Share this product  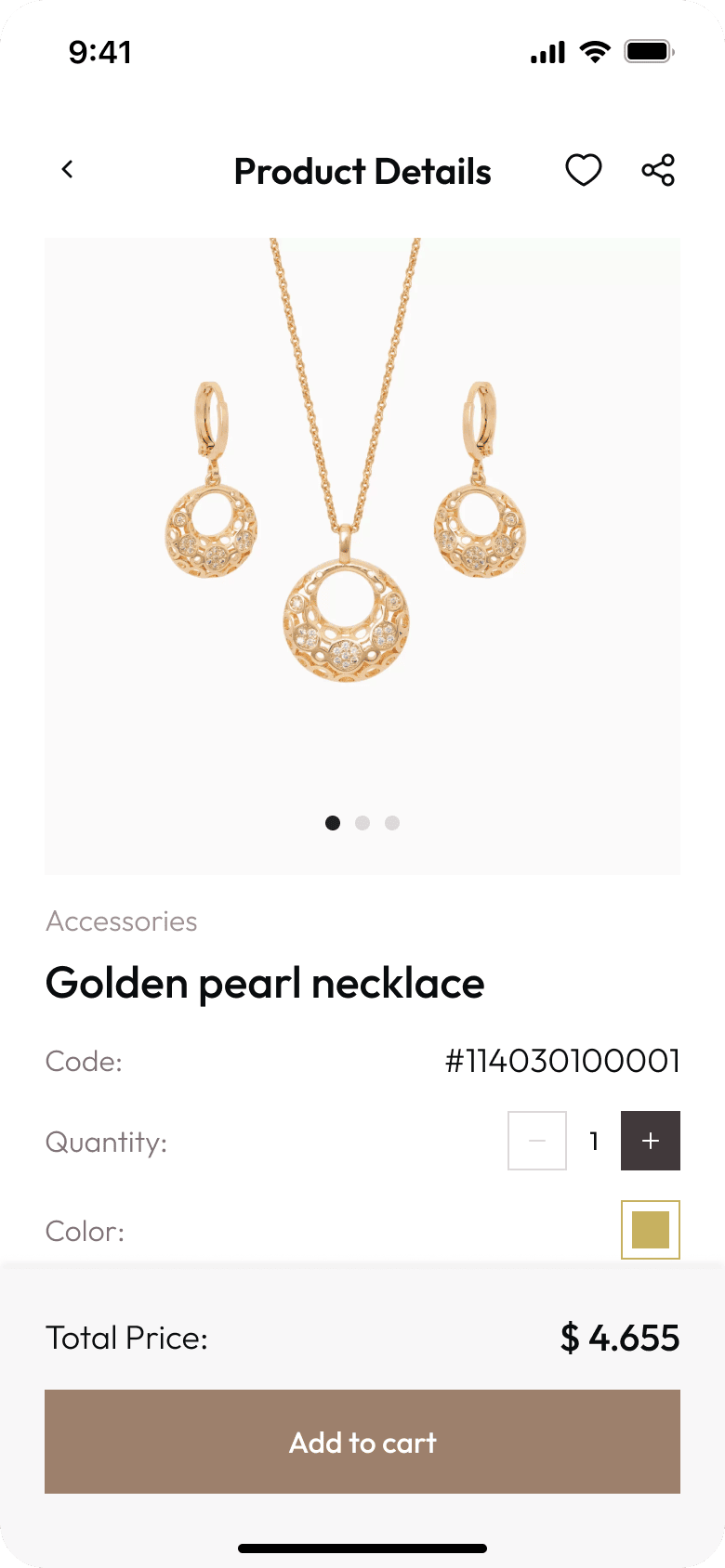point(658,170)
